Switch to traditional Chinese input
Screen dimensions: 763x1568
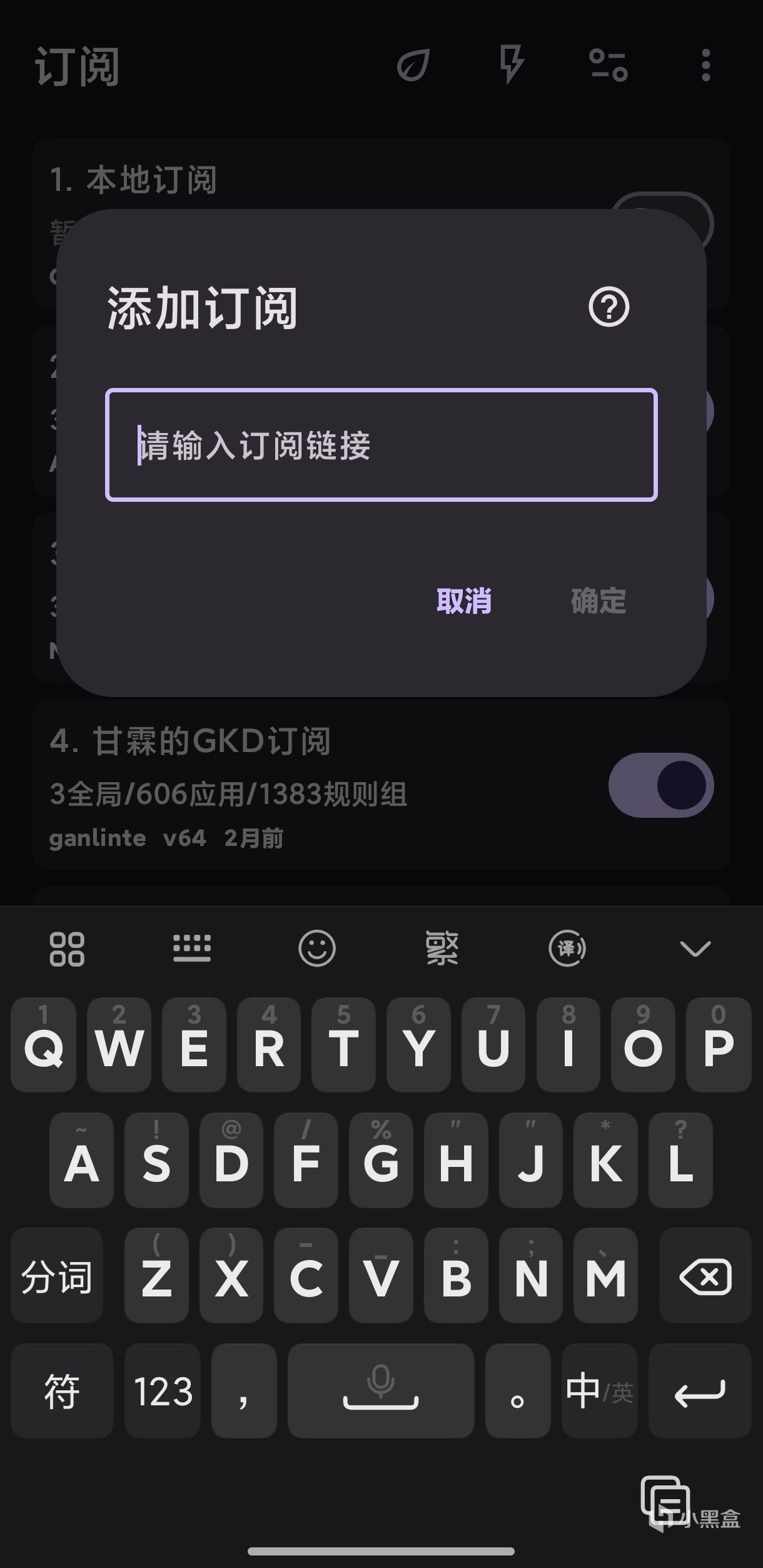coord(442,949)
